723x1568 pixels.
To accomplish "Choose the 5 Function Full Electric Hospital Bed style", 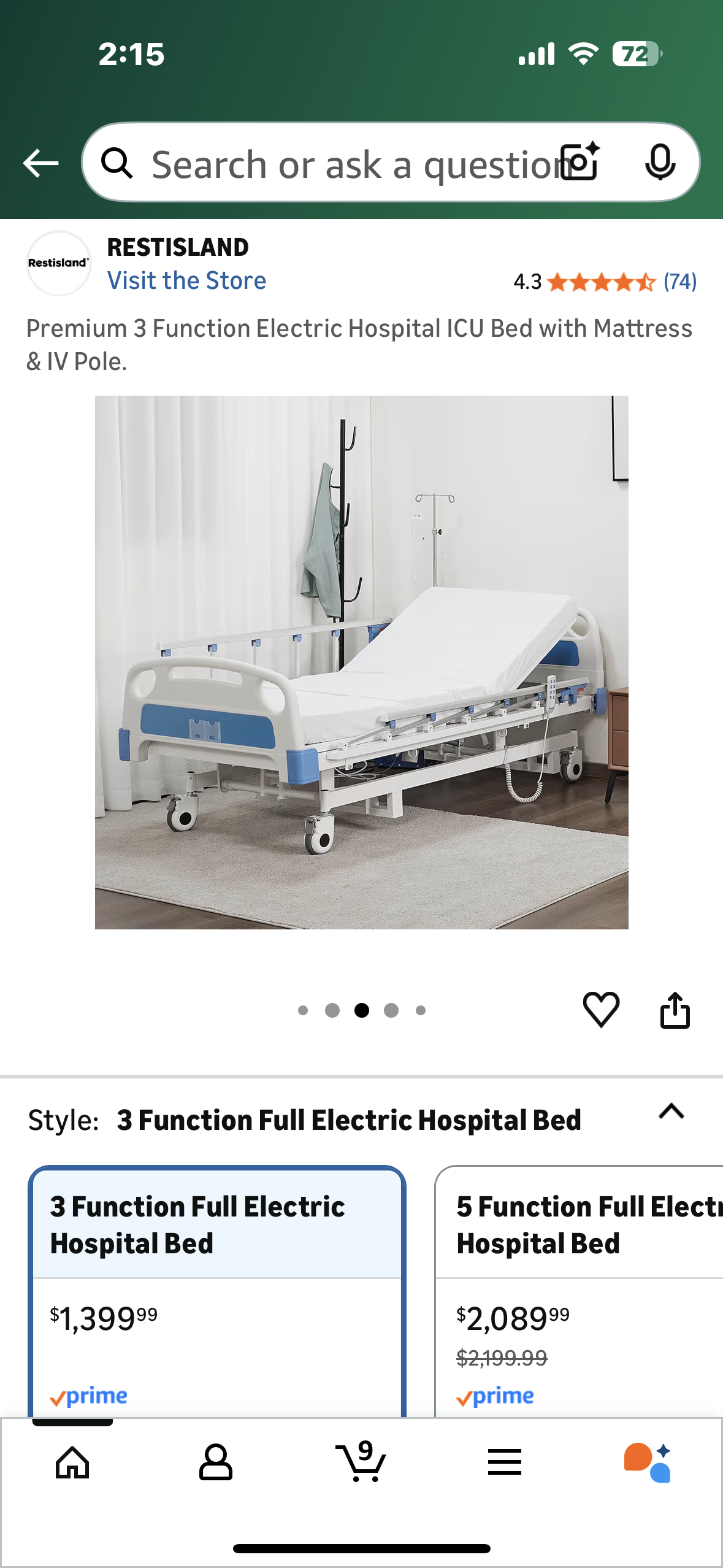I will click(579, 1288).
